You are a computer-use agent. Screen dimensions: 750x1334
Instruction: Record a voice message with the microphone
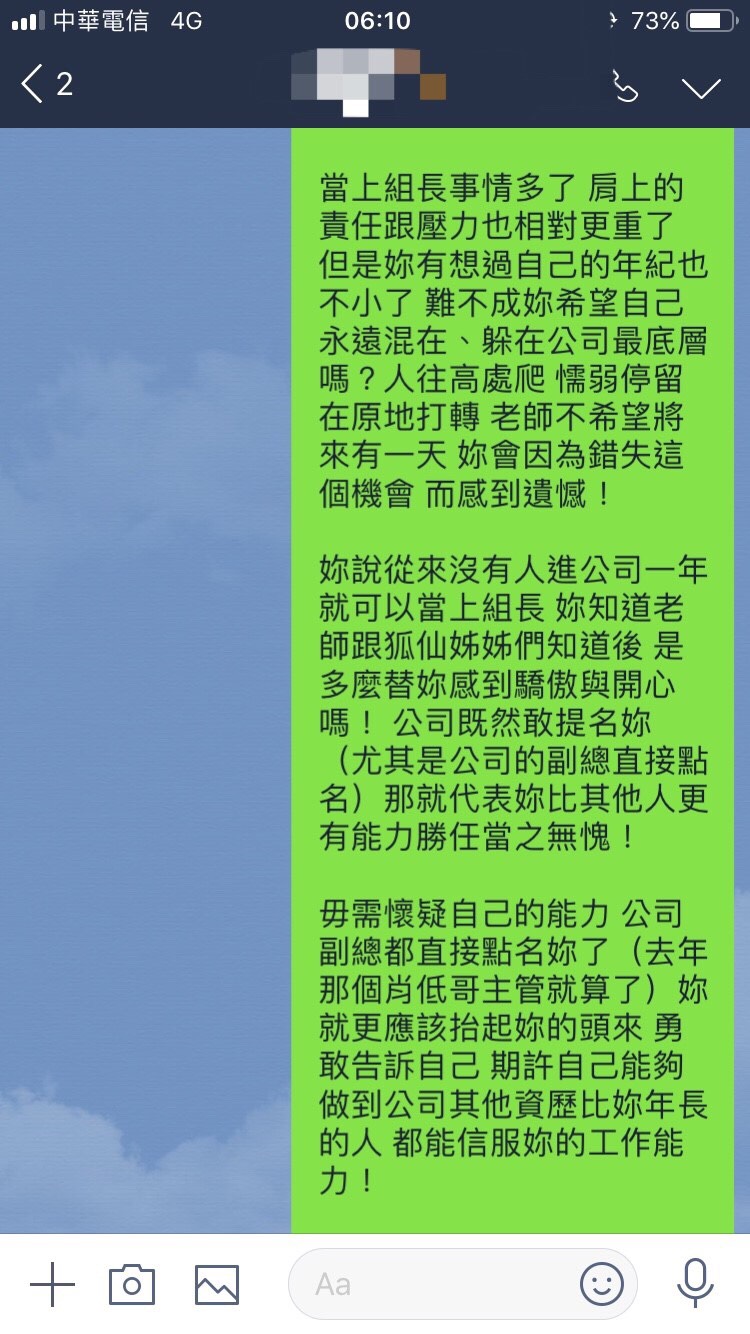point(695,1283)
